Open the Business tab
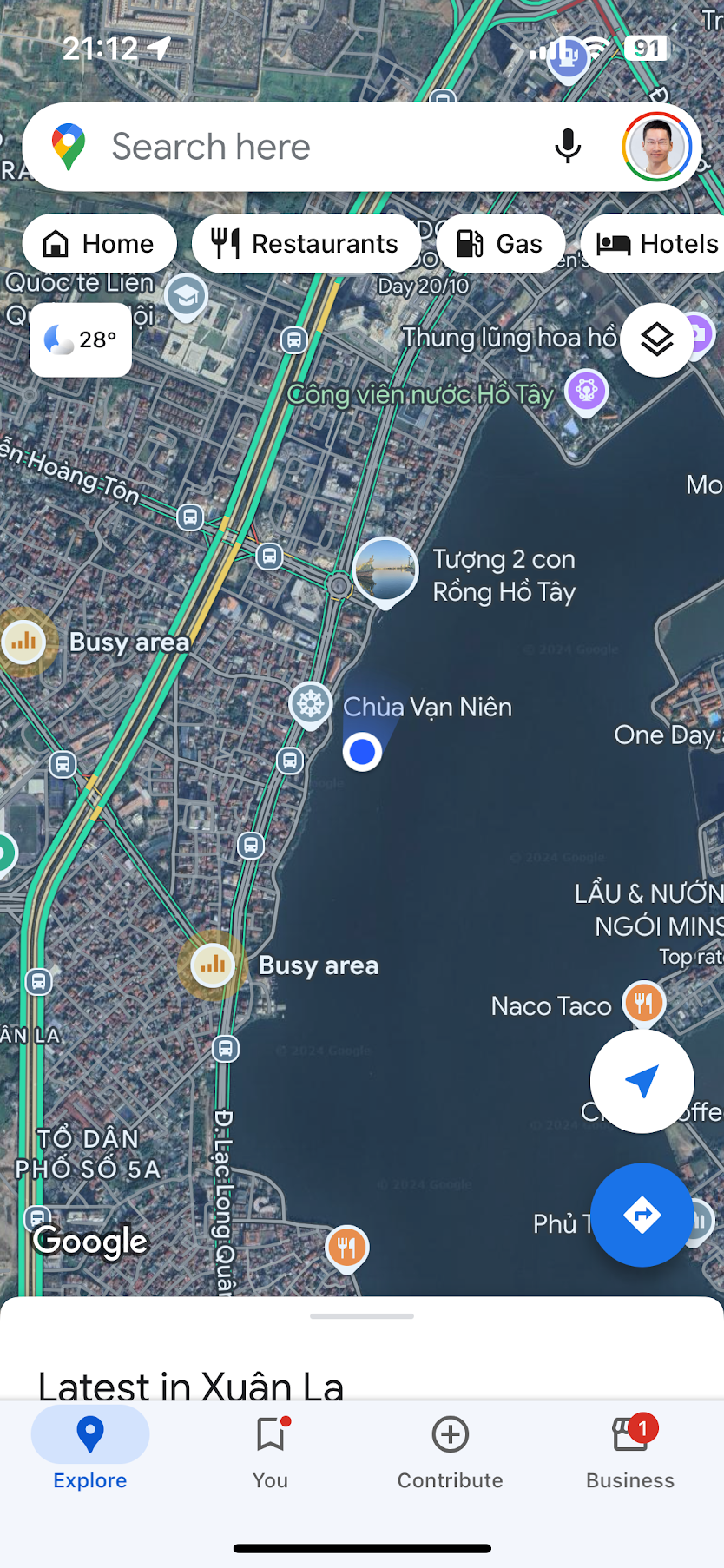724x1568 pixels. [x=629, y=1450]
